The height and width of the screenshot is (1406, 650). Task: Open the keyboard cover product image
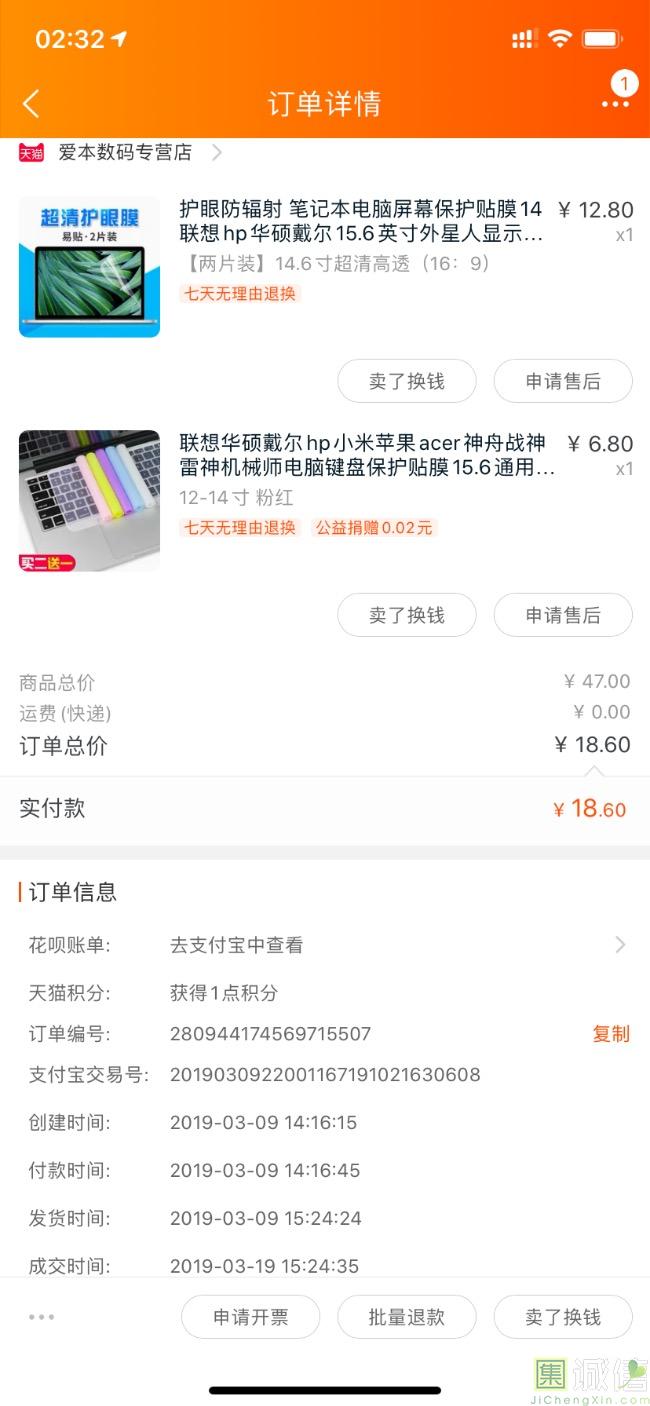(x=89, y=501)
